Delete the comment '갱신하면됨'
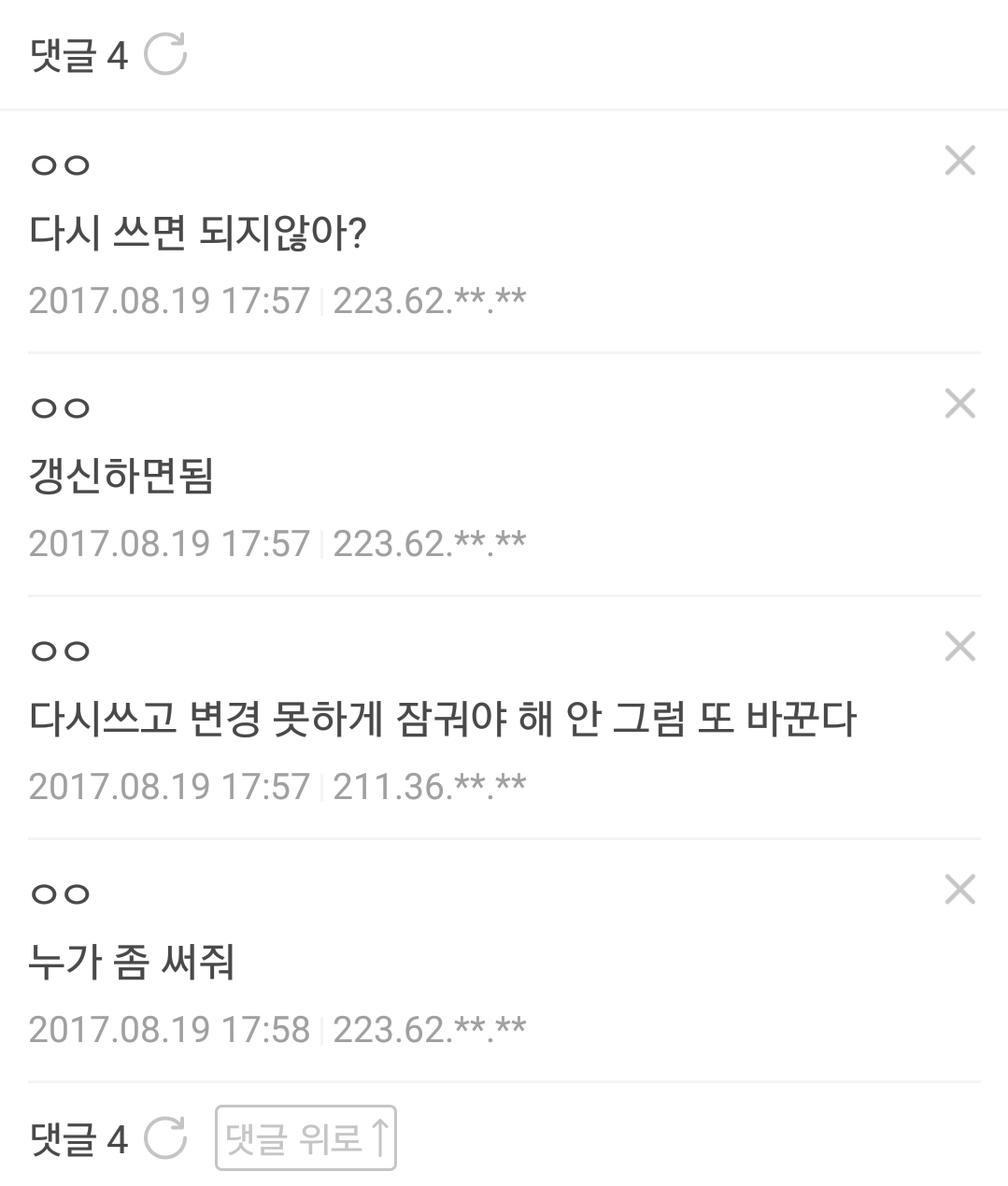Viewport: 1008px width, 1186px height. pyautogui.click(x=959, y=404)
